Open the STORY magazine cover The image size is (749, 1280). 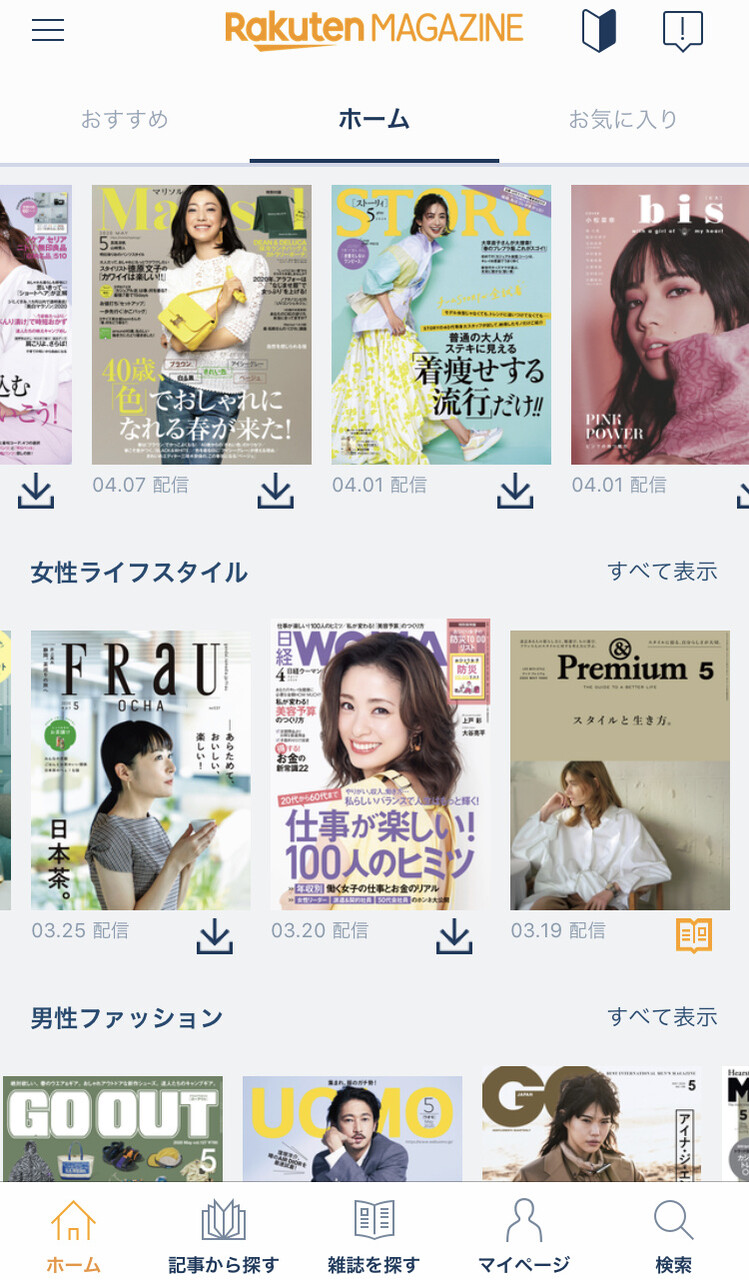(x=441, y=324)
